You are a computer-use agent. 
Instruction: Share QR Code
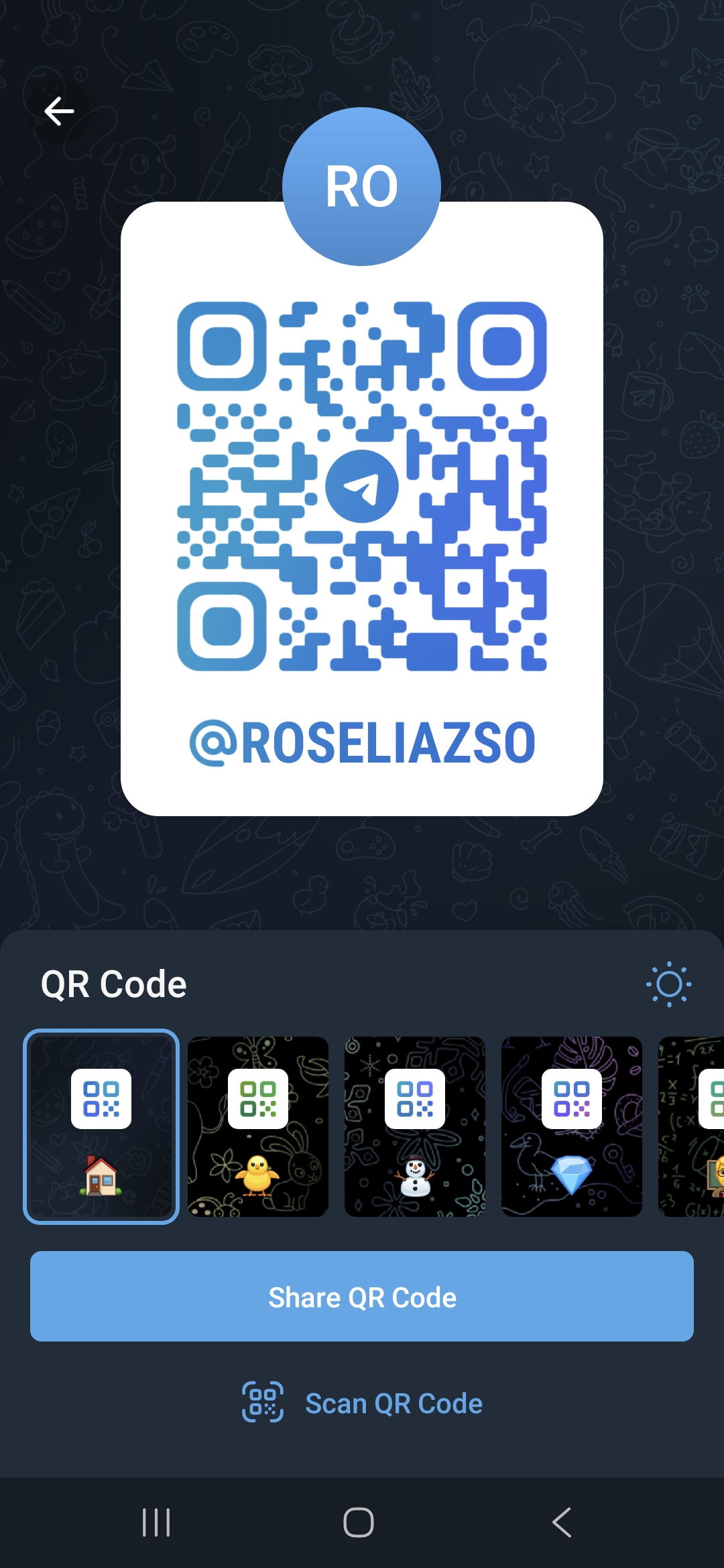point(362,1297)
